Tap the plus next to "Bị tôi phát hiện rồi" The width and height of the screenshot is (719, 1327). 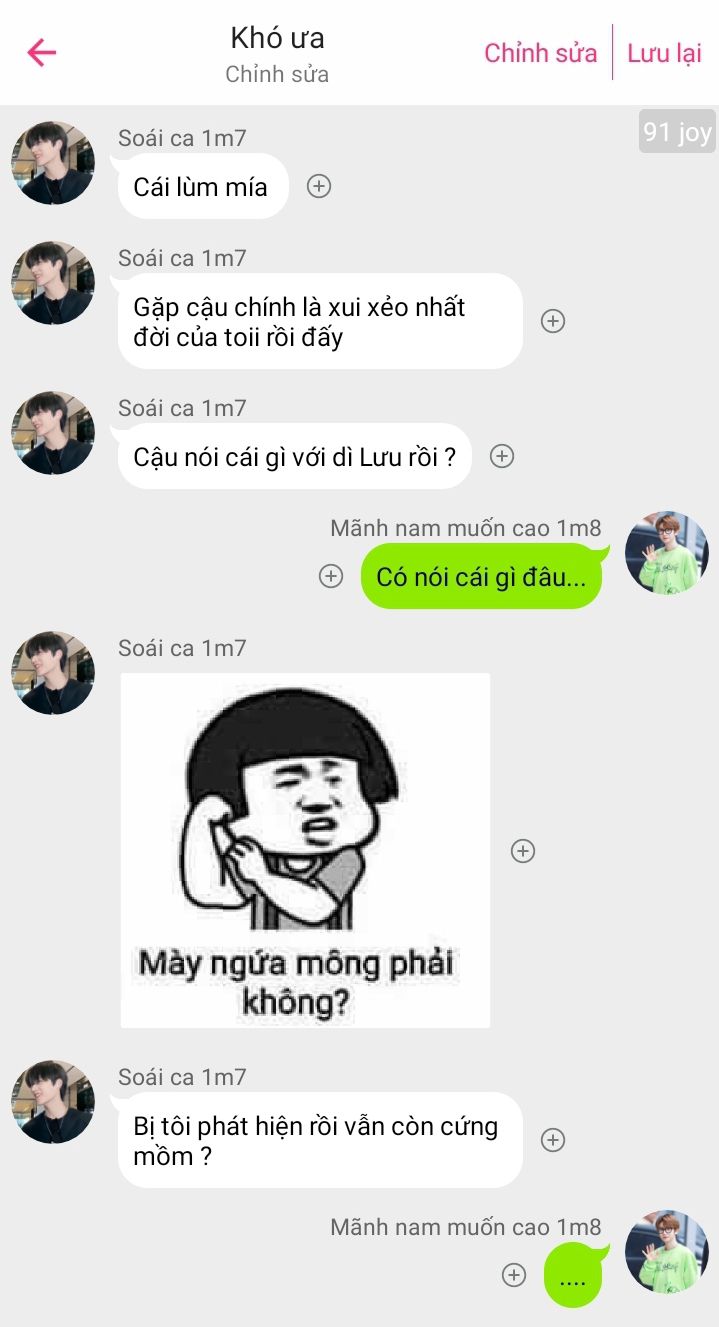point(553,1140)
